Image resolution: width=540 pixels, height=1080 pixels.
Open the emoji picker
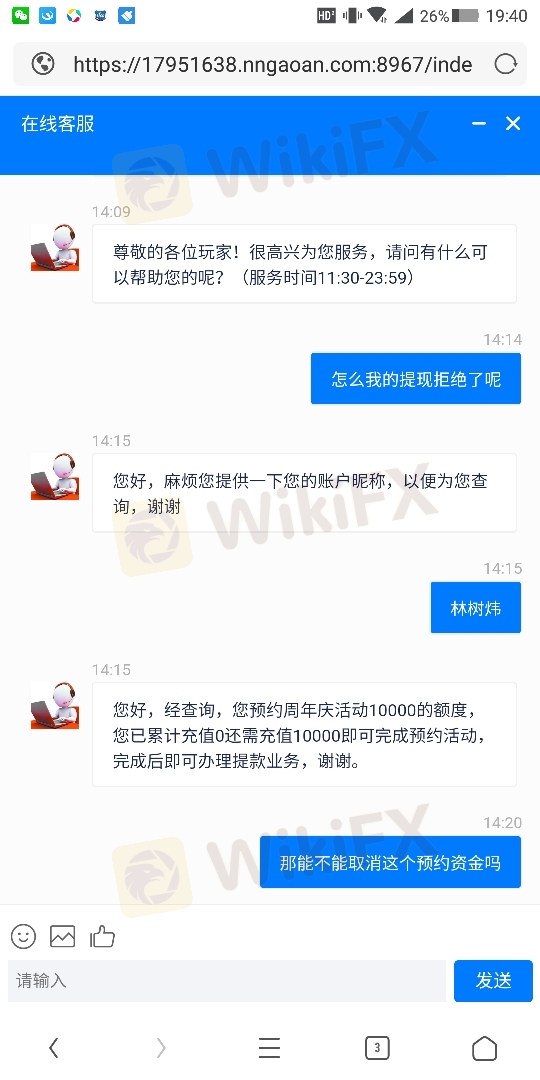[23, 935]
